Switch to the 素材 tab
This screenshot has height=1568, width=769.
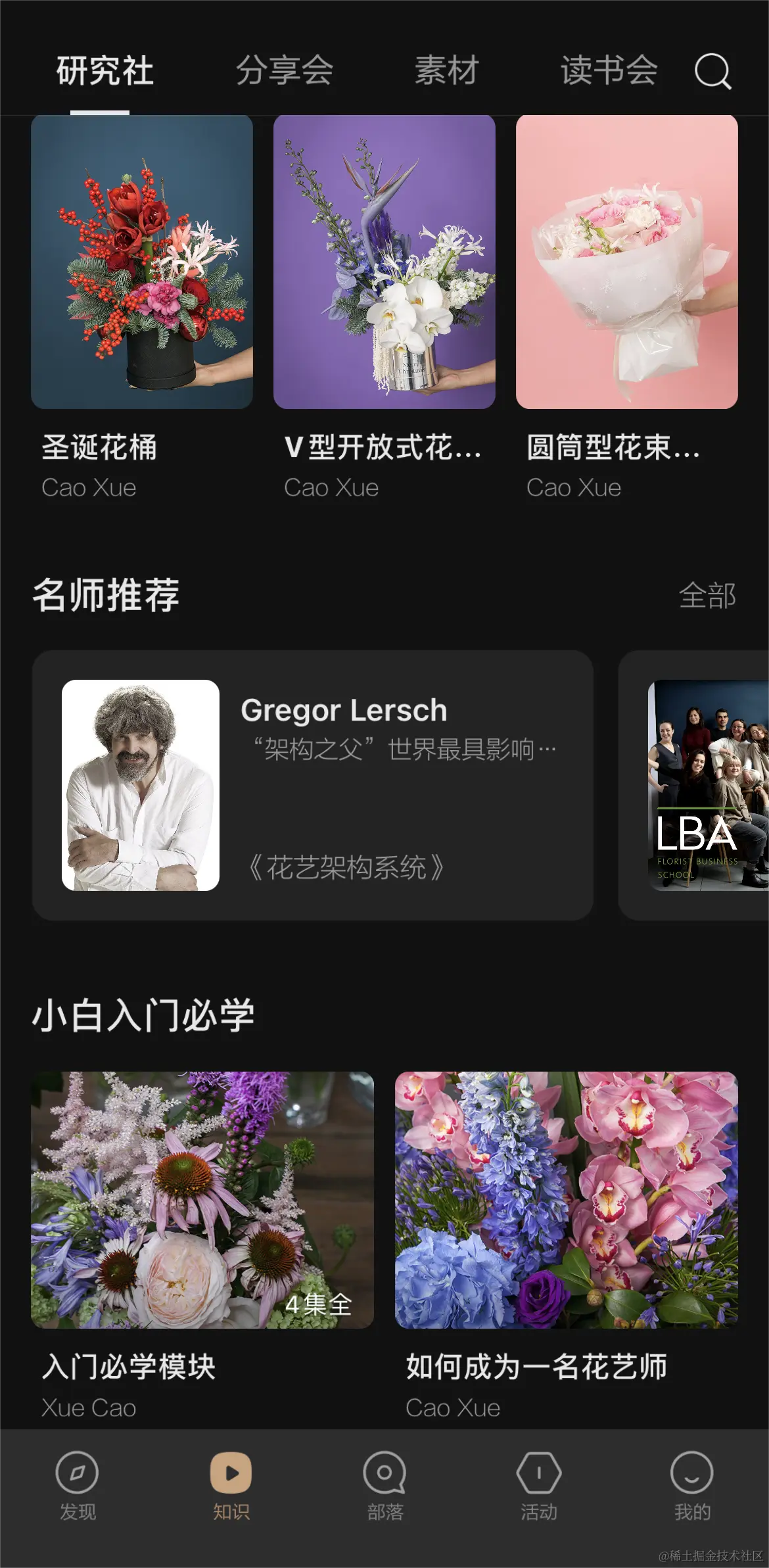pos(447,70)
